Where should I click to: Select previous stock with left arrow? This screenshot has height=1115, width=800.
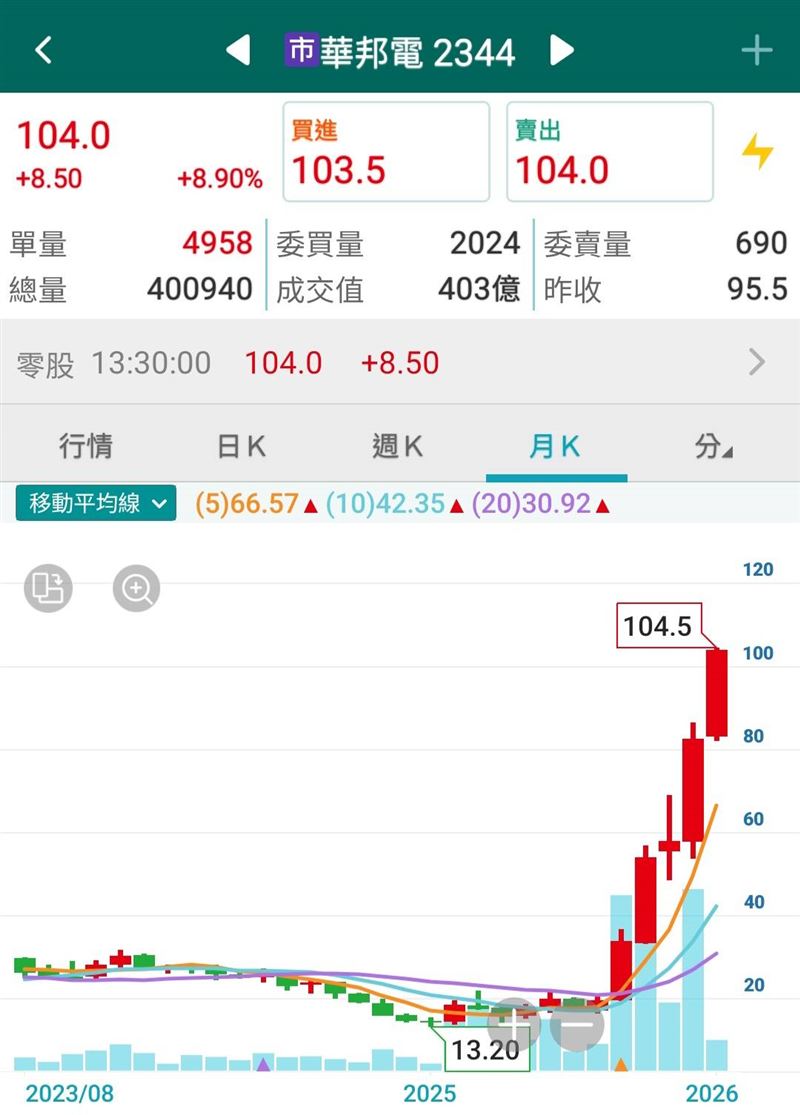click(x=238, y=50)
